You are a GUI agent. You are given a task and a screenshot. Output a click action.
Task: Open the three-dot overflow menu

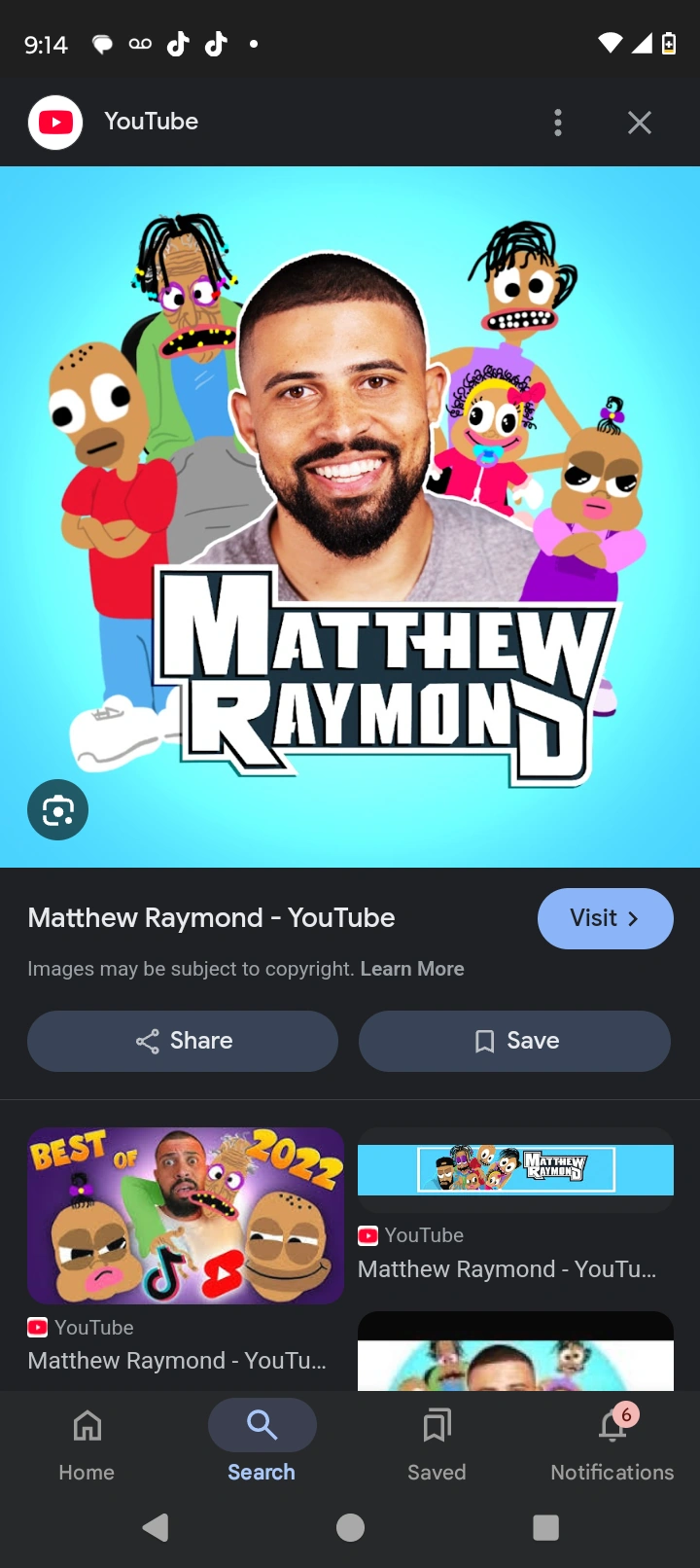click(x=558, y=122)
